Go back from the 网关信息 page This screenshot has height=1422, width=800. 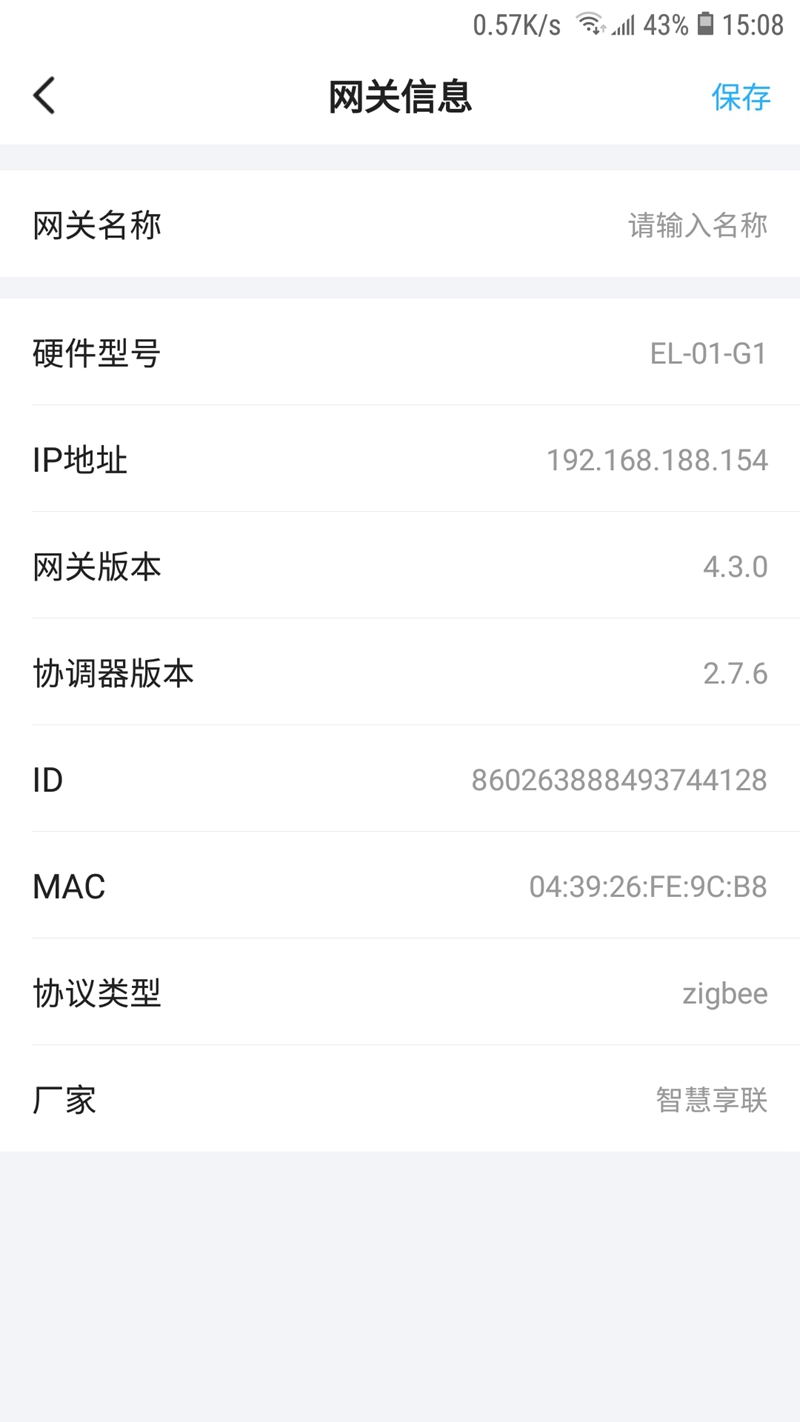tap(44, 96)
